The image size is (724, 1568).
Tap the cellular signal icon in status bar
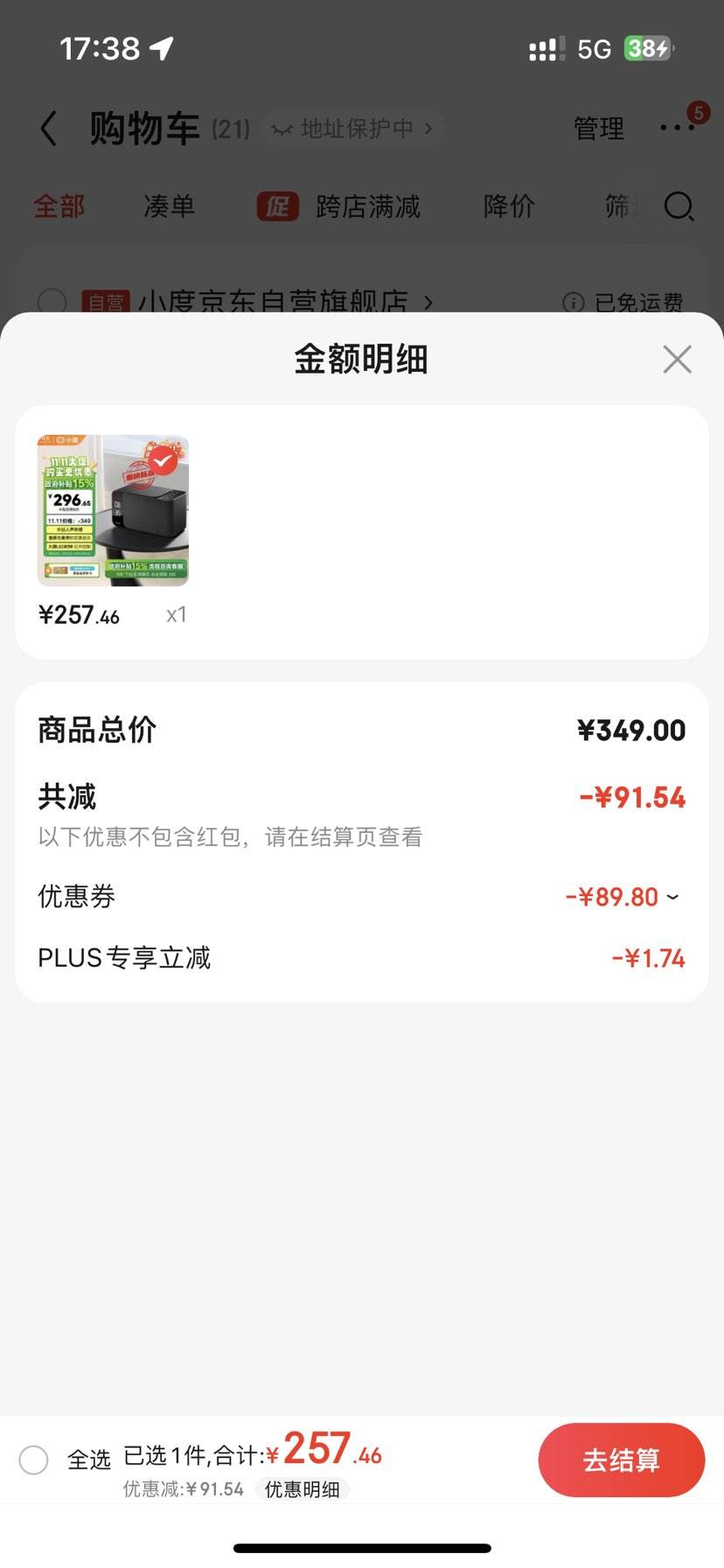click(x=544, y=49)
